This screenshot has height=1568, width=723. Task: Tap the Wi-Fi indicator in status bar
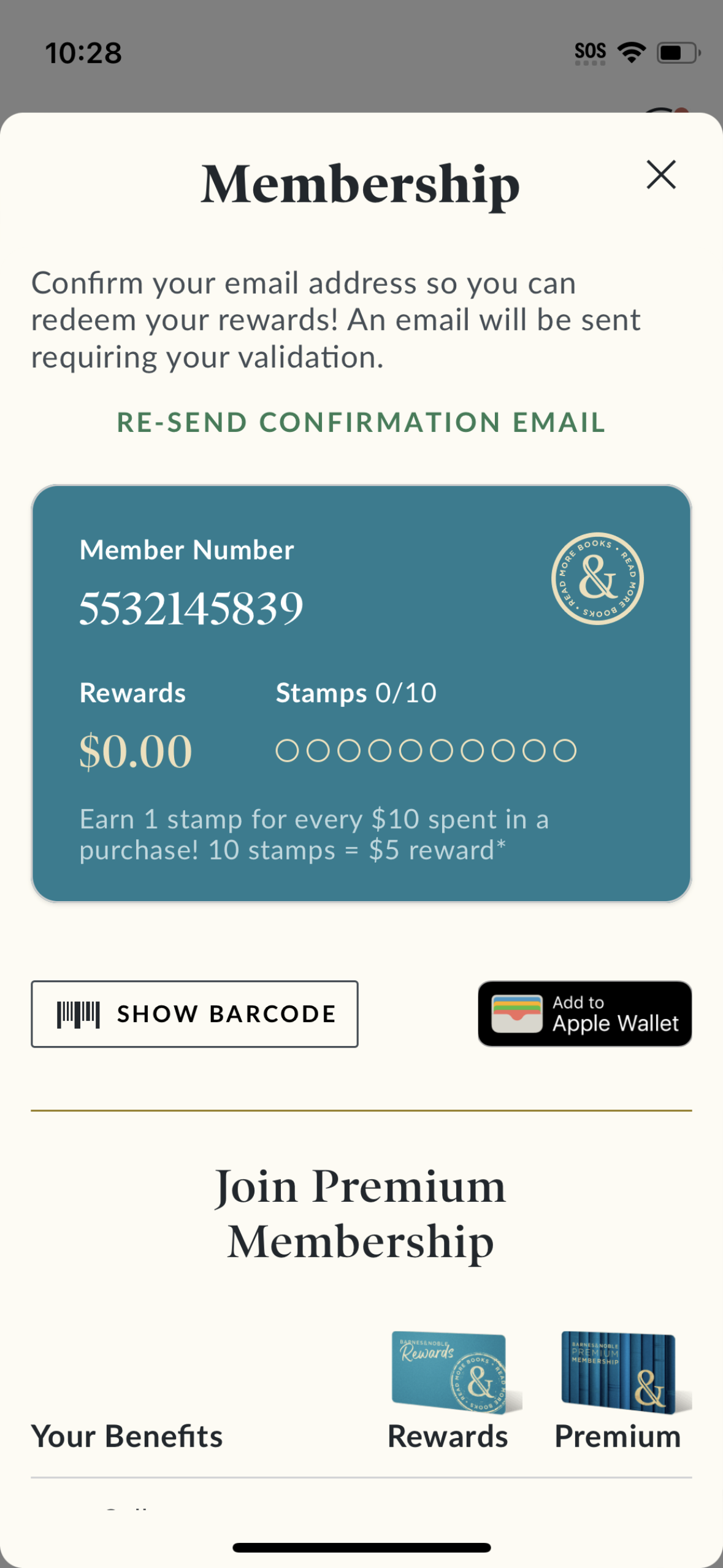pyautogui.click(x=632, y=52)
